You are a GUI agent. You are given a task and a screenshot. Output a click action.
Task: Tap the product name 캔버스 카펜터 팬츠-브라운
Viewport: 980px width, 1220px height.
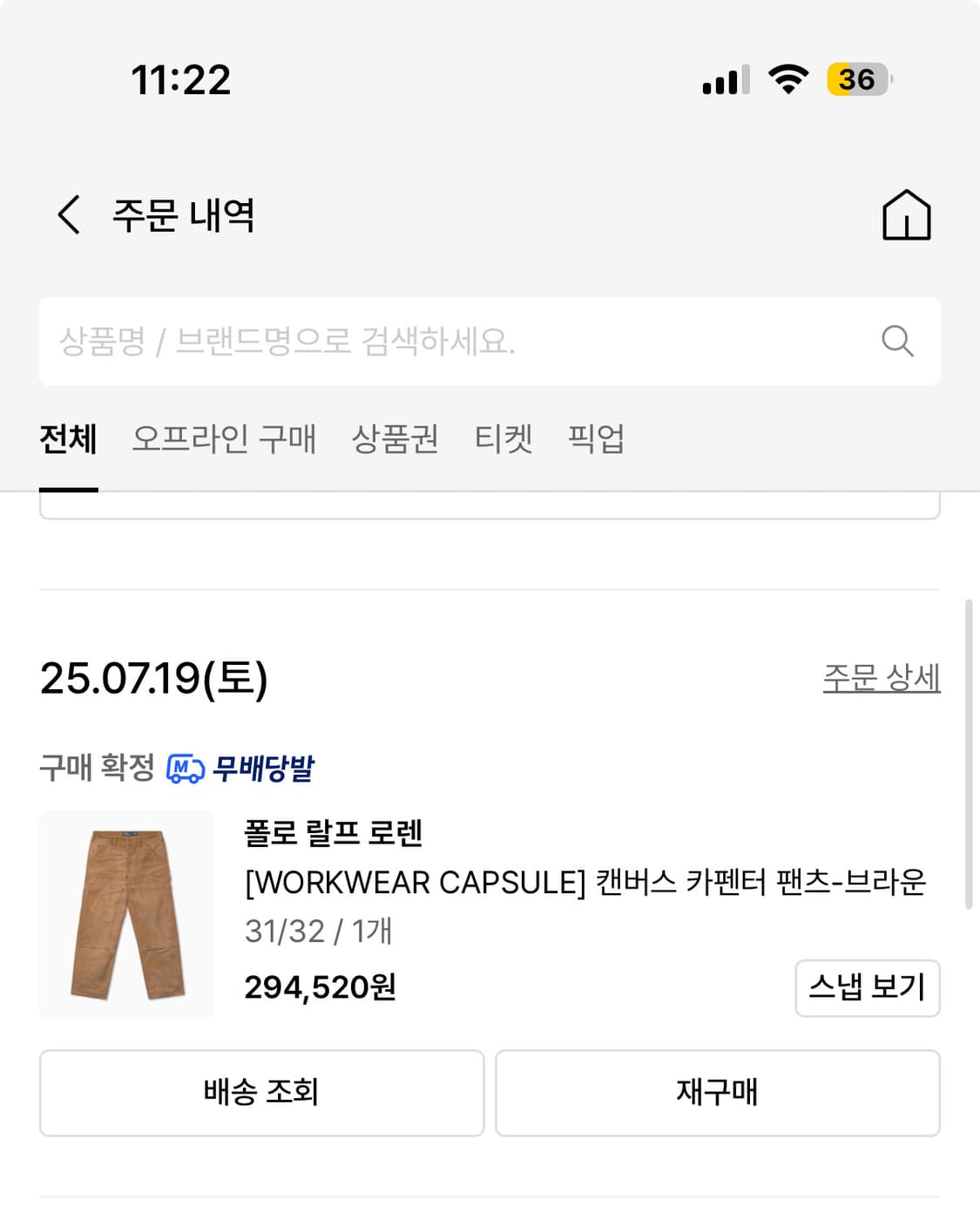pos(585,883)
